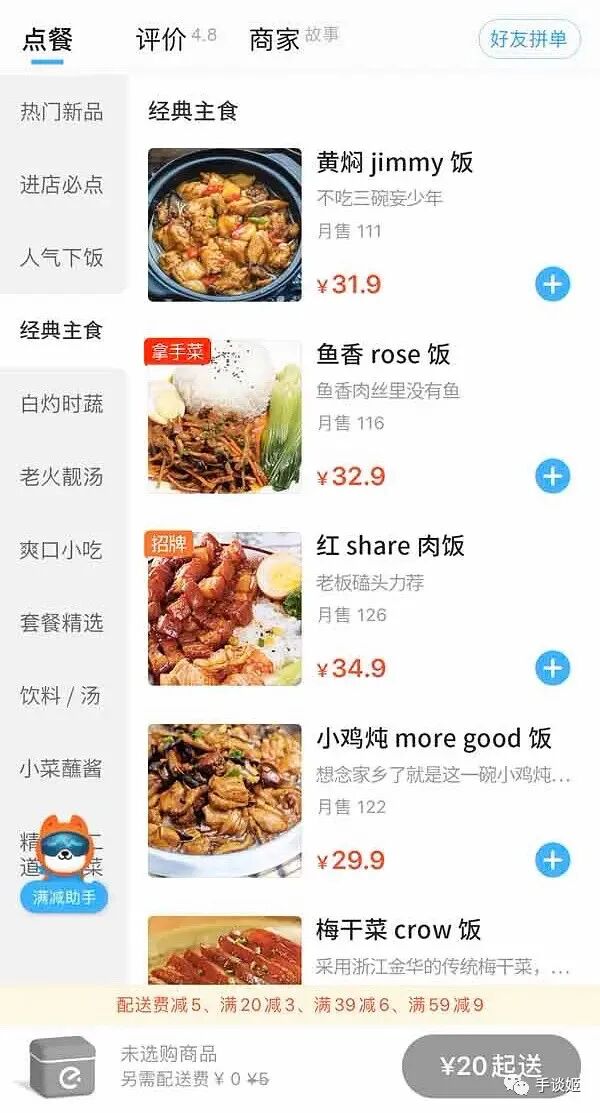Tap the ¥20起送 checkout button
The height and width of the screenshot is (1113, 600).
pos(490,1066)
